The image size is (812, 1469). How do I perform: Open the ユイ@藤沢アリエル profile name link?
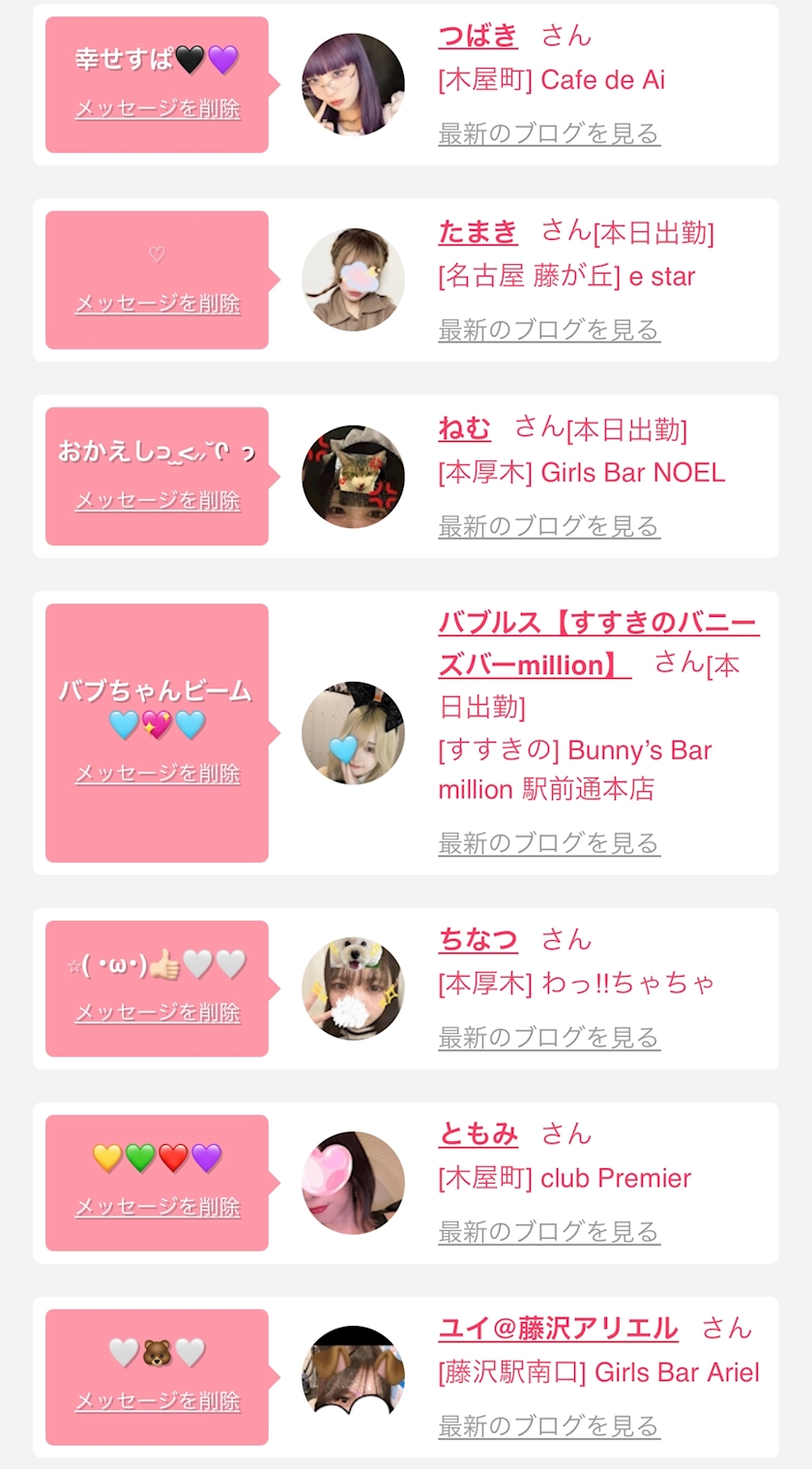pos(558,1329)
